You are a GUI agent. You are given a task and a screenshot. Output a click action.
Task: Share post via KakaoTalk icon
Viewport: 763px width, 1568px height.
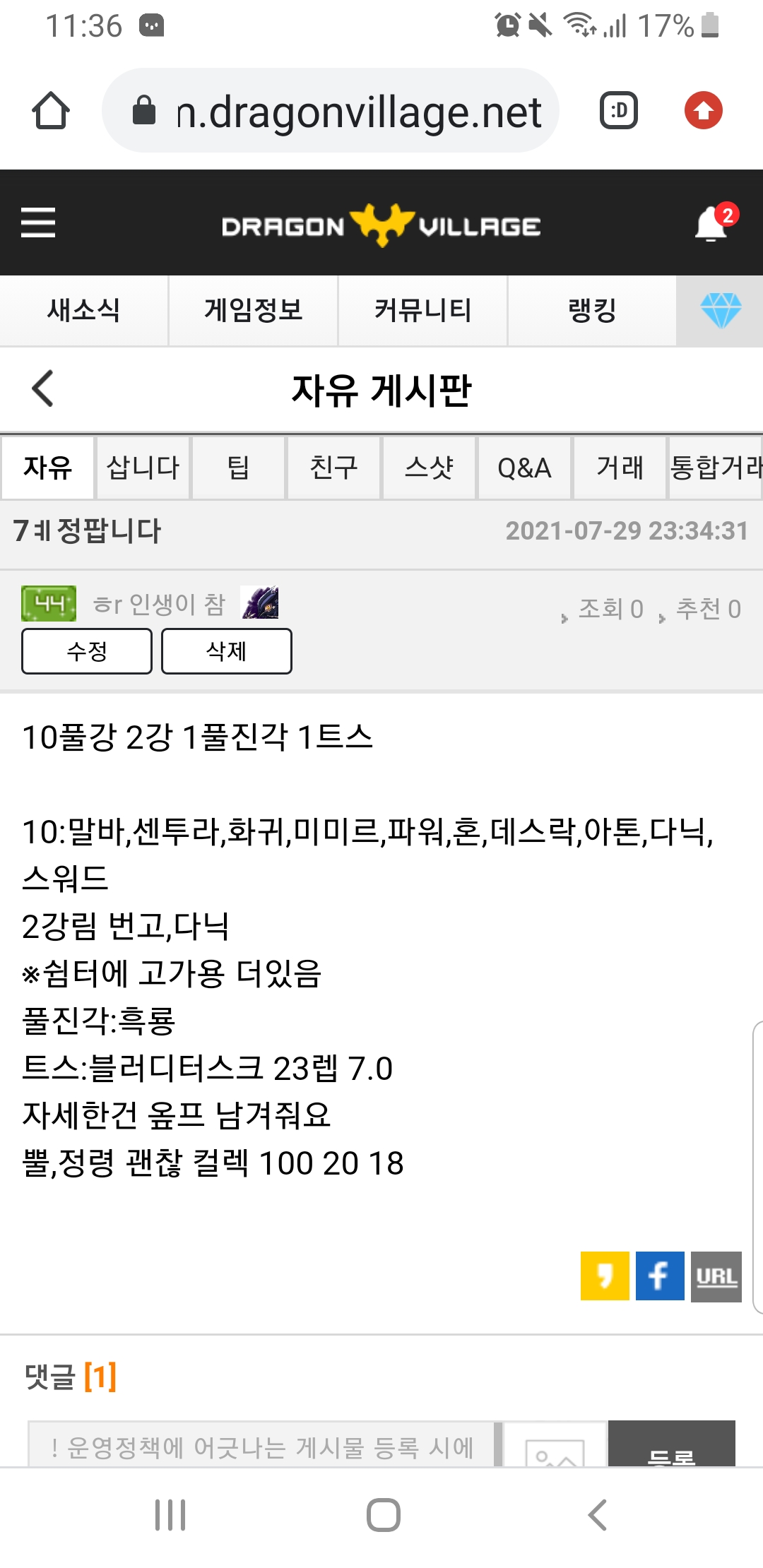tap(605, 1276)
